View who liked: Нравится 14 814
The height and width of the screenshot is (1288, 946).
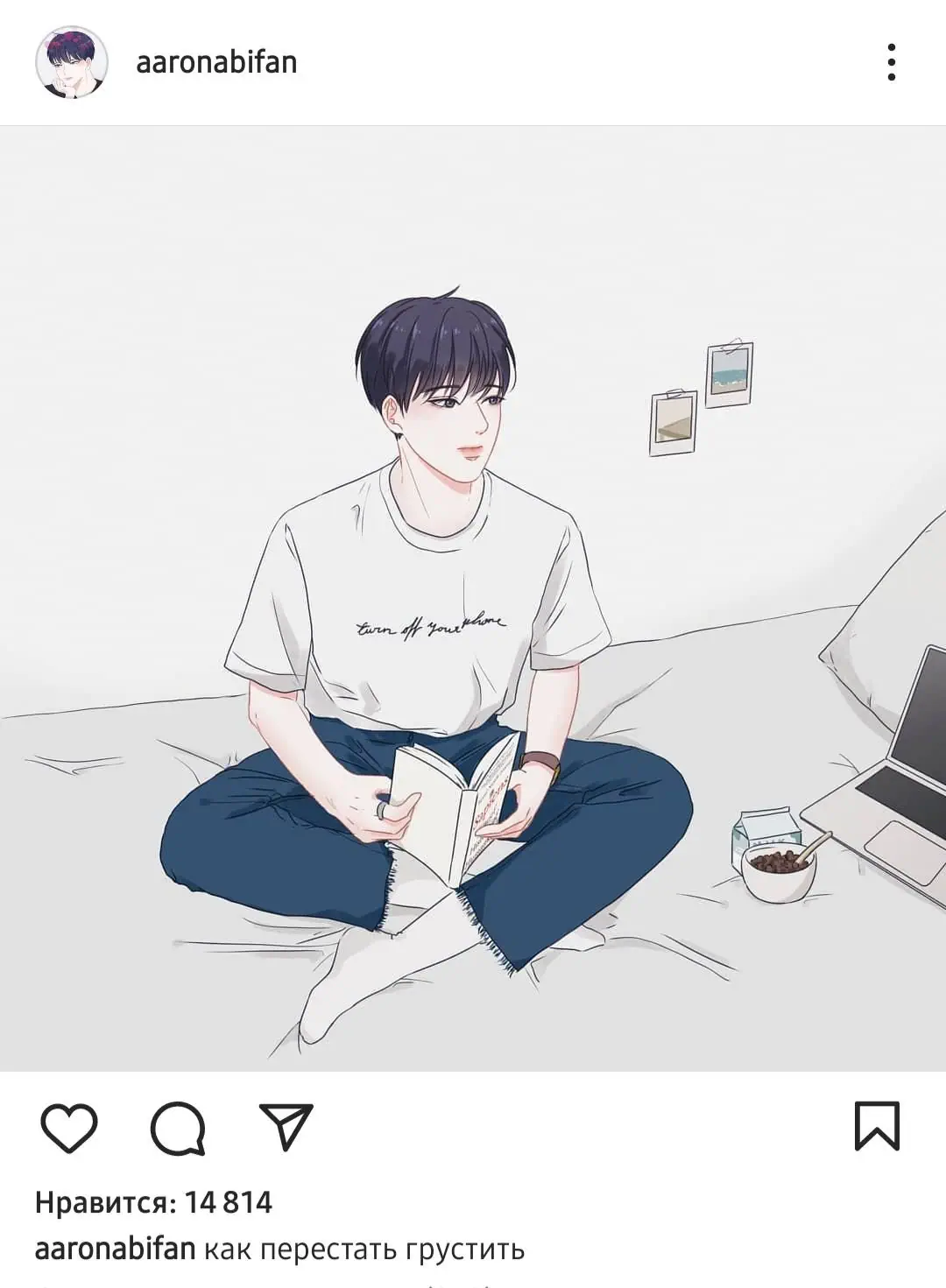153,1203
